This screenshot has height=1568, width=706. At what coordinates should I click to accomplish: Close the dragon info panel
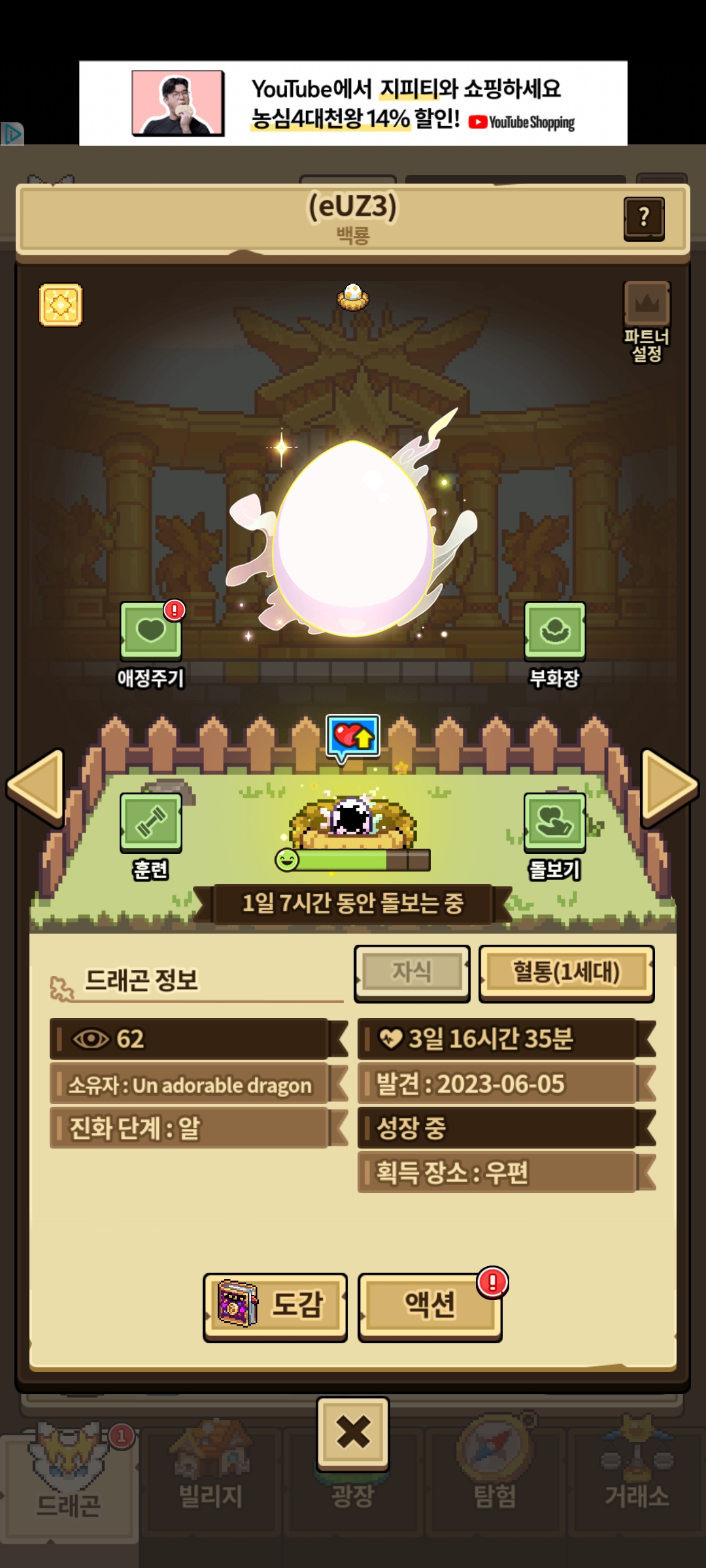tap(353, 1433)
